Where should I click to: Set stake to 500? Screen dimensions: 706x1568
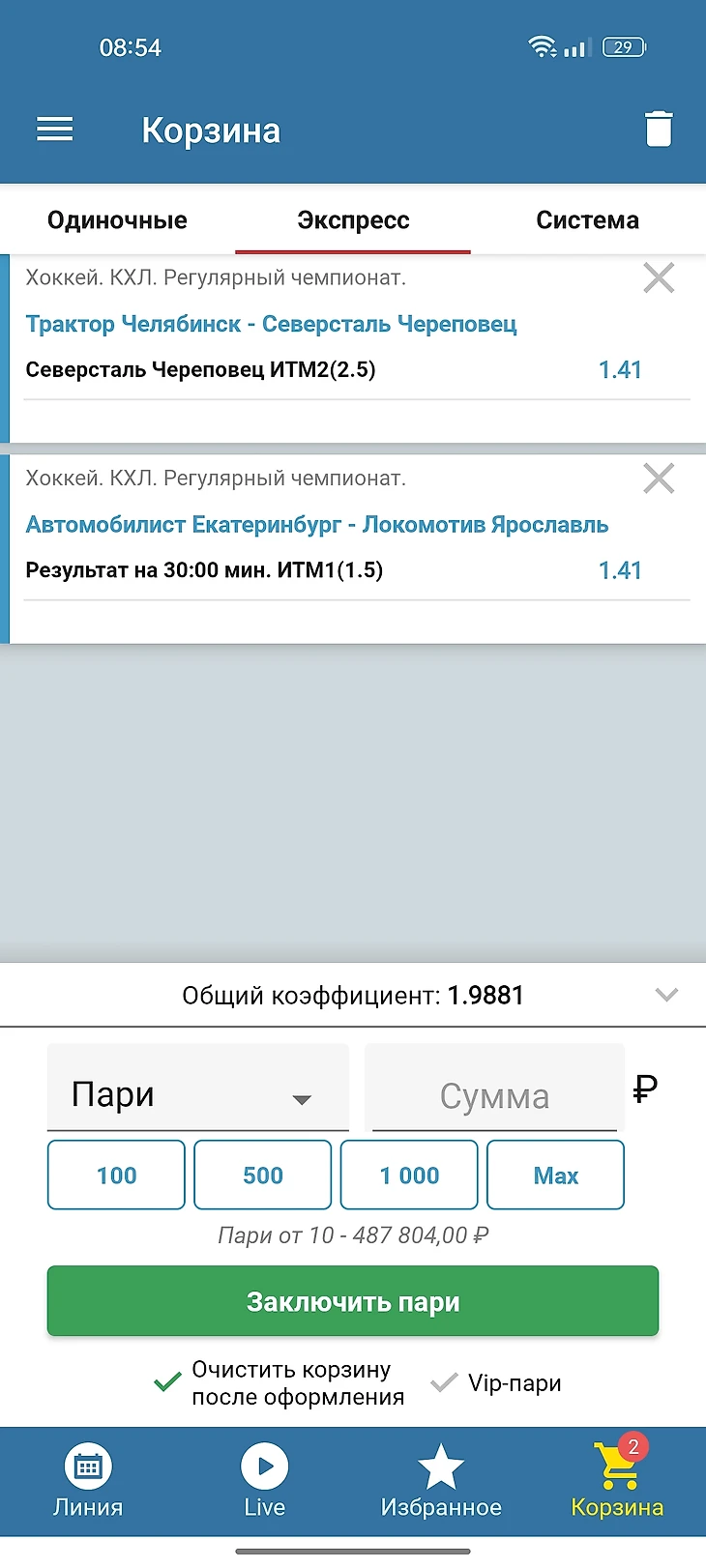pos(263,1176)
